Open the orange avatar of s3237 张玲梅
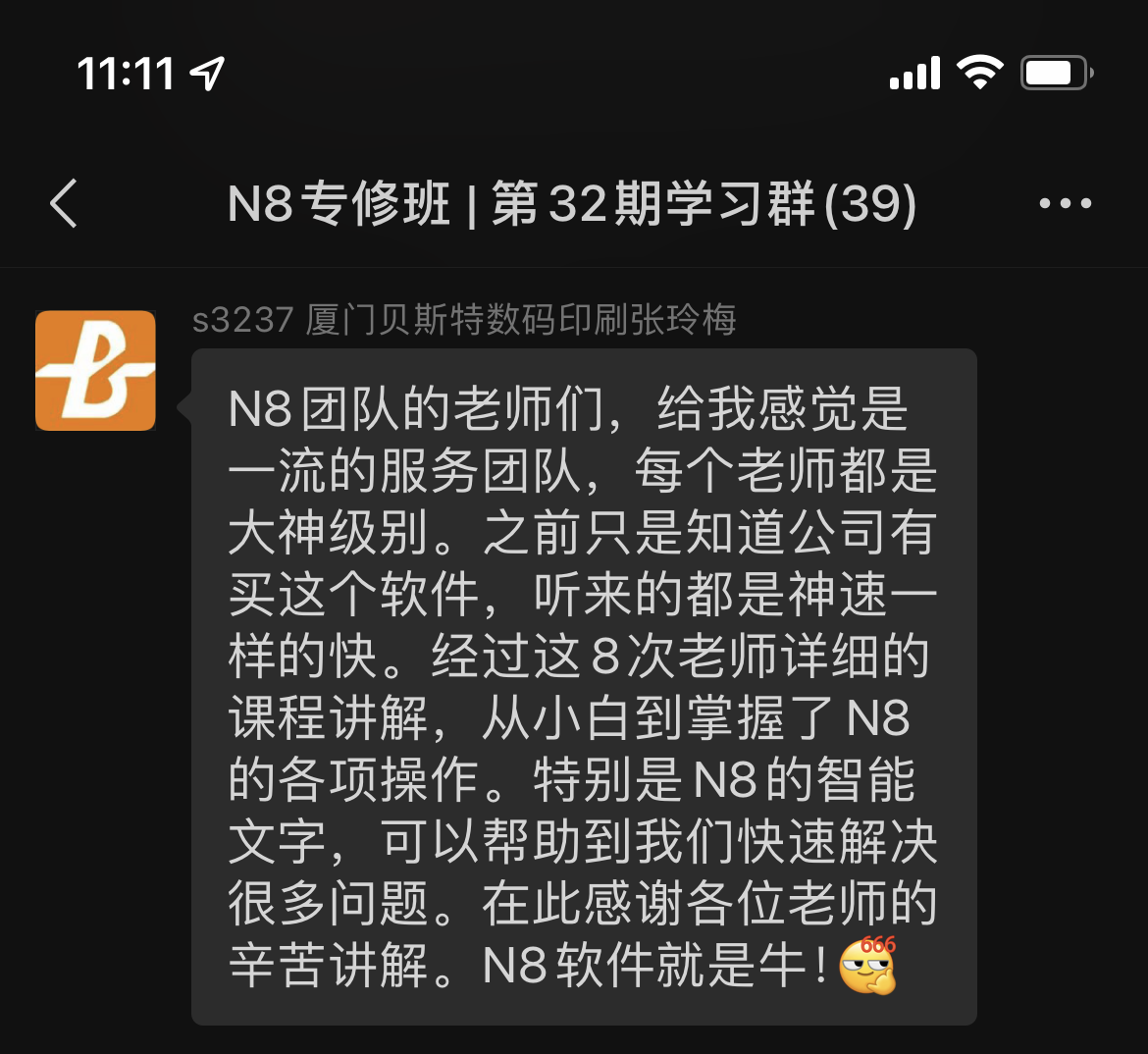This screenshot has height=1054, width=1148. coord(95,370)
